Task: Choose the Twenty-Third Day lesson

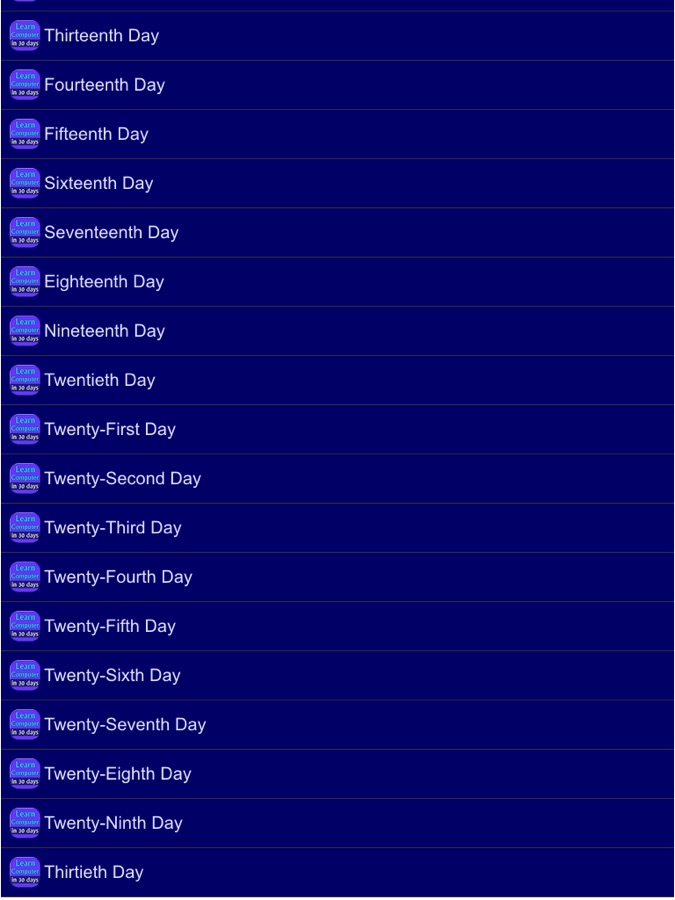Action: (113, 527)
